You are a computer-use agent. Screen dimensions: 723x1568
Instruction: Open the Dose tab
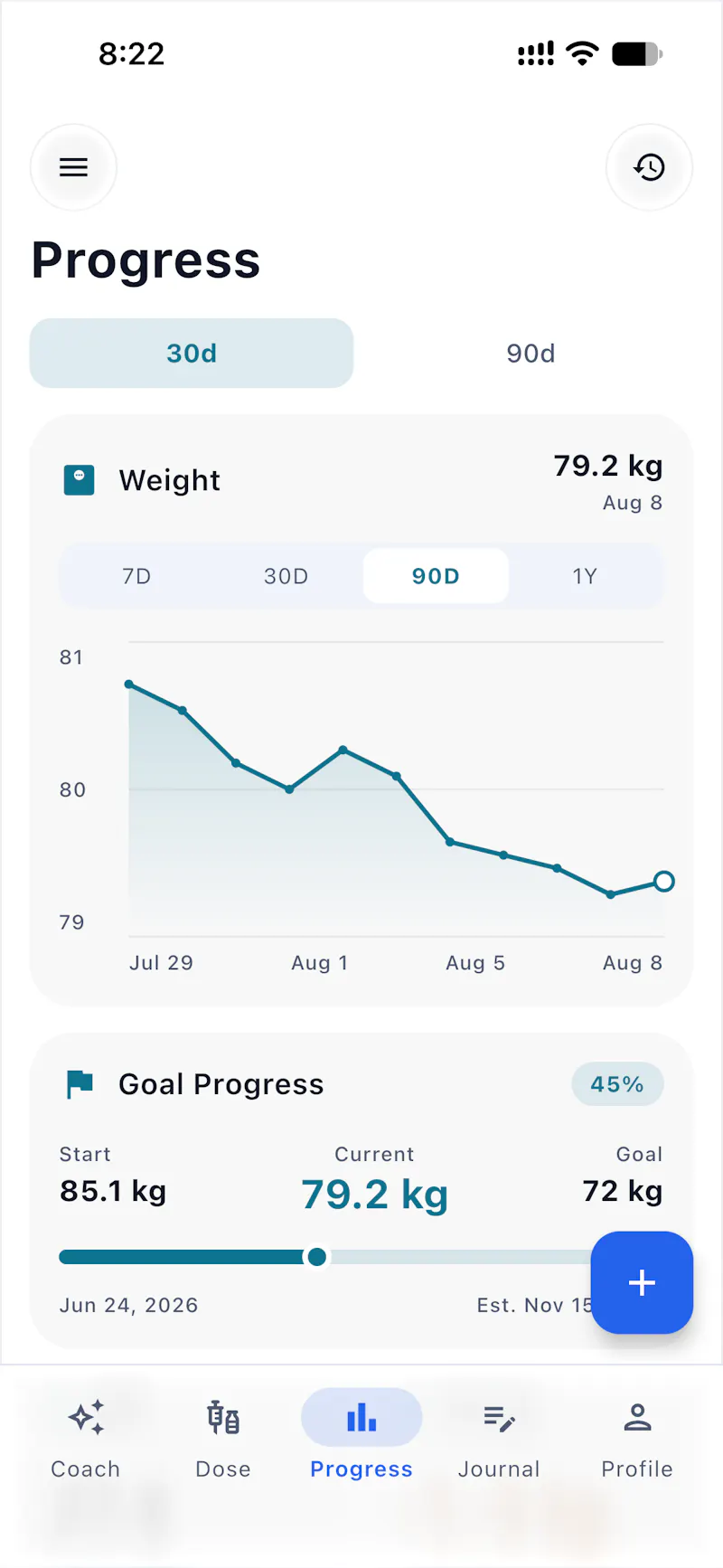click(223, 1439)
